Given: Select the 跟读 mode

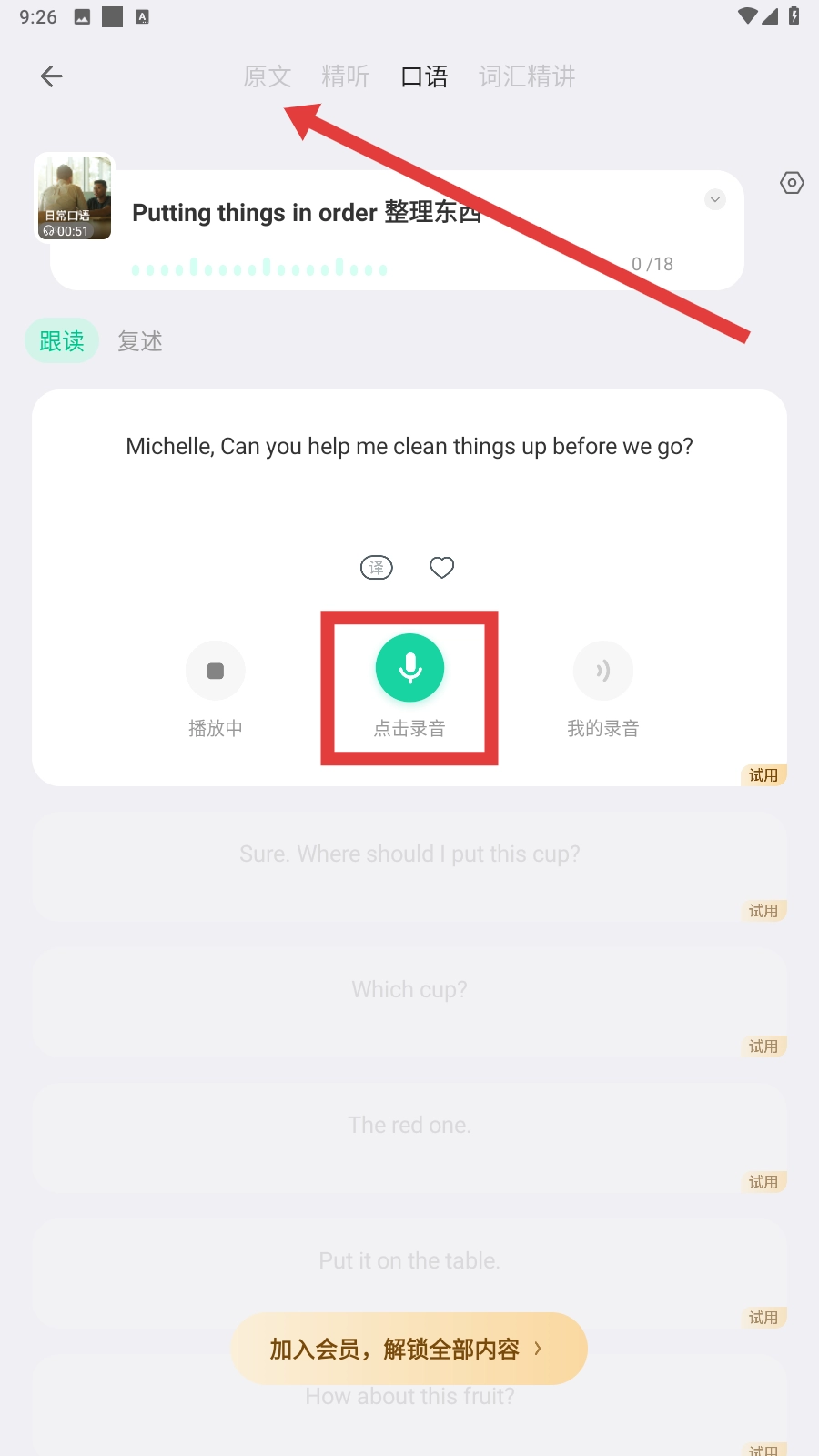Looking at the screenshot, I should [62, 341].
